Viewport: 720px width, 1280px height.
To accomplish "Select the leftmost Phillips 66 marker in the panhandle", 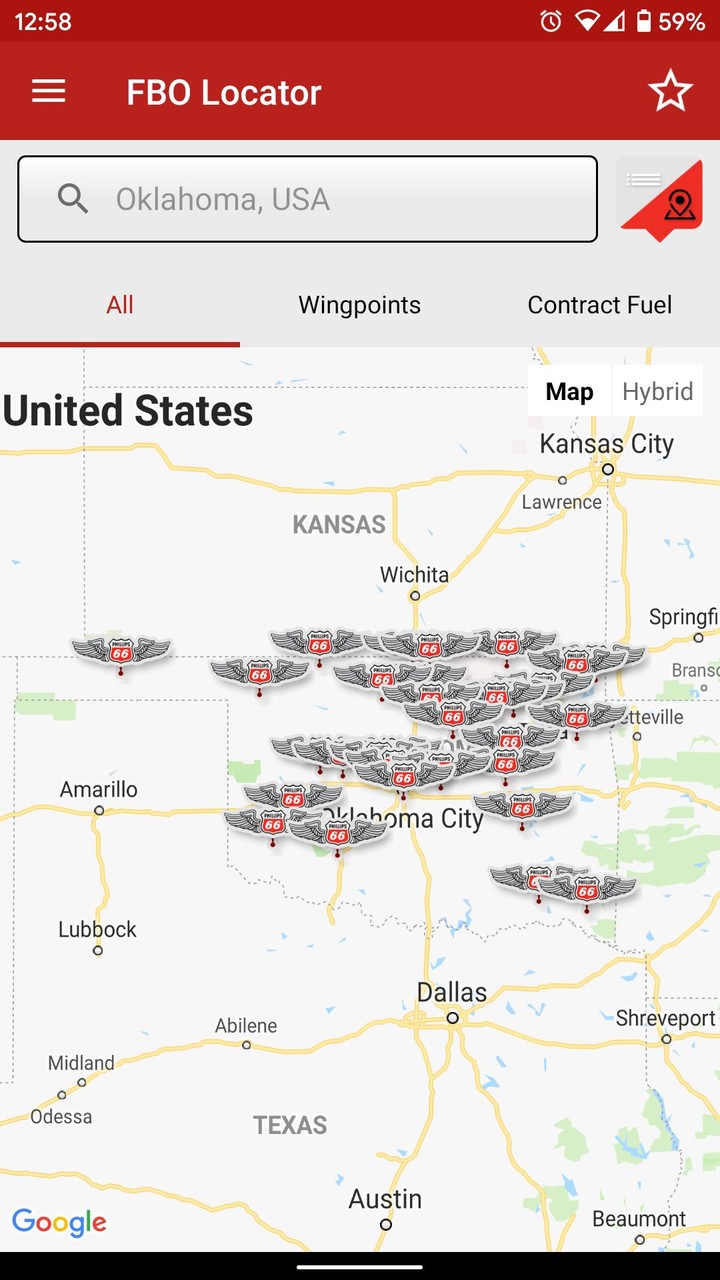I will pos(123,651).
